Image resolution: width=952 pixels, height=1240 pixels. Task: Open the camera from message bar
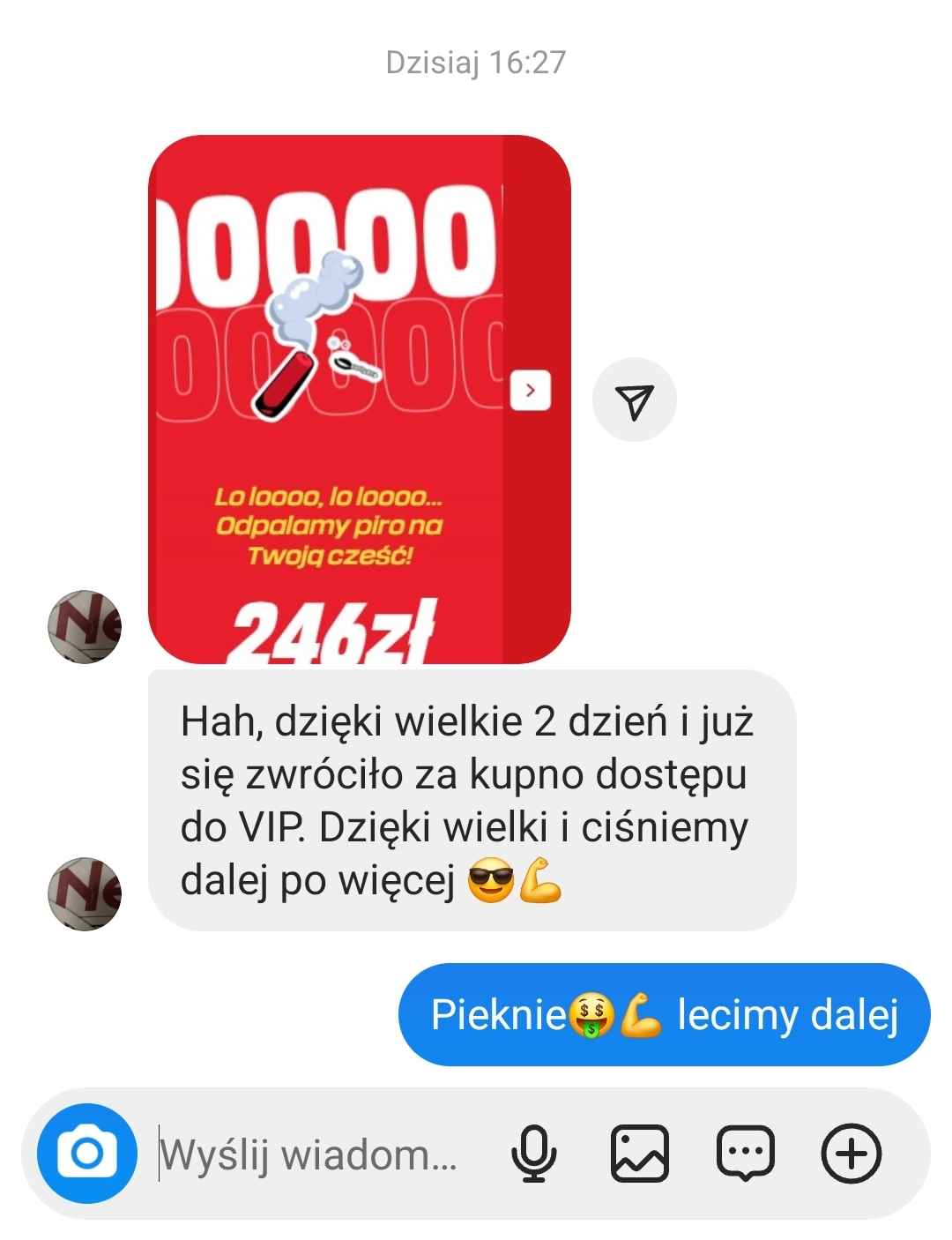click(87, 1153)
